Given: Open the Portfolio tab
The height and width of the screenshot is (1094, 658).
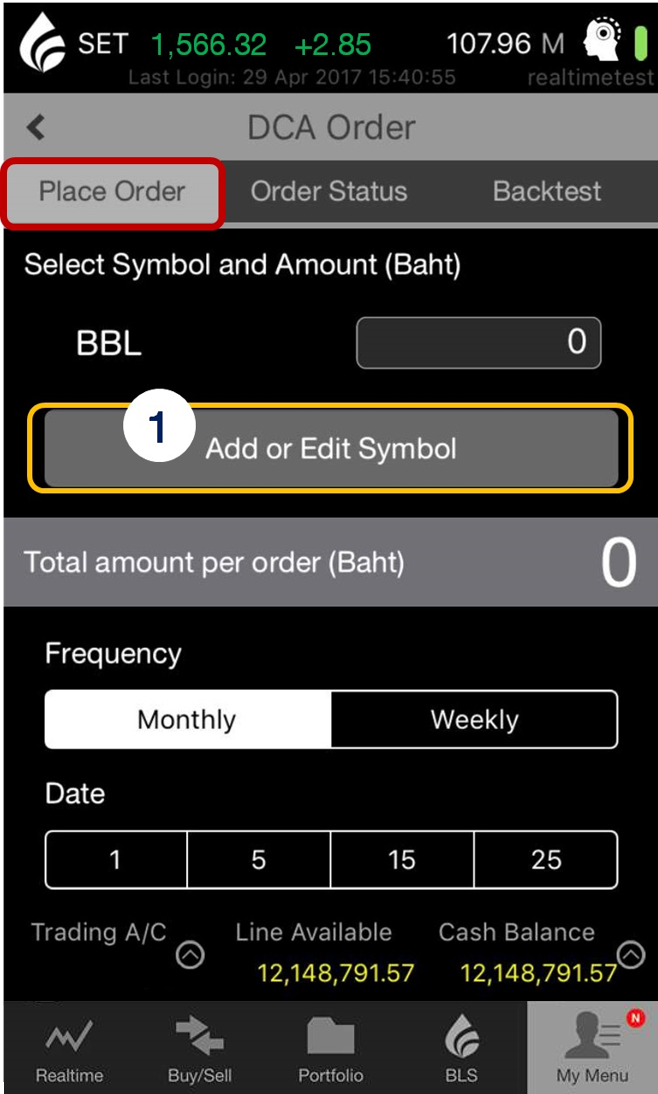Looking at the screenshot, I should click(x=330, y=1049).
